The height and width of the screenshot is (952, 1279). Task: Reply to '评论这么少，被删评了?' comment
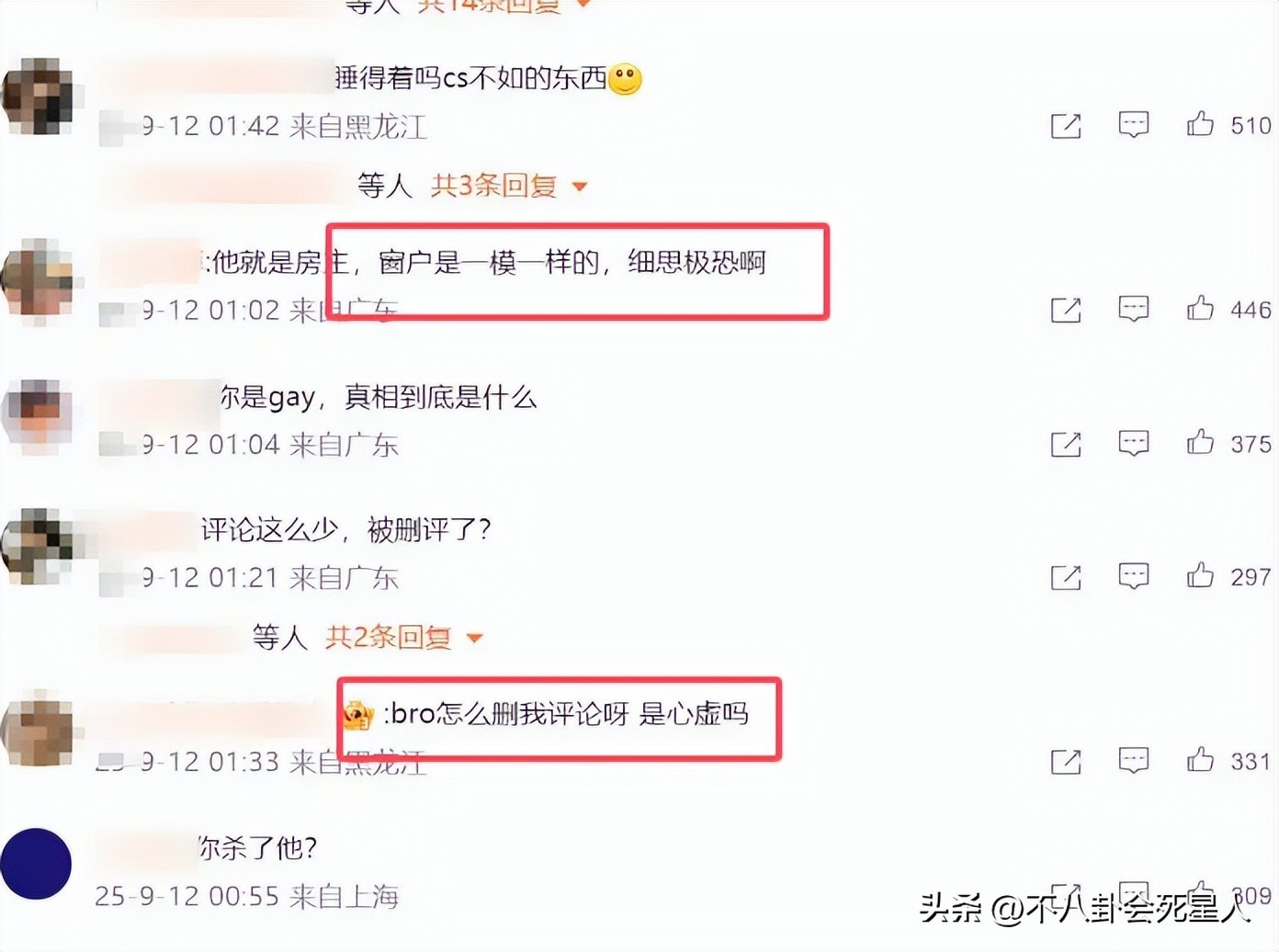(1133, 576)
